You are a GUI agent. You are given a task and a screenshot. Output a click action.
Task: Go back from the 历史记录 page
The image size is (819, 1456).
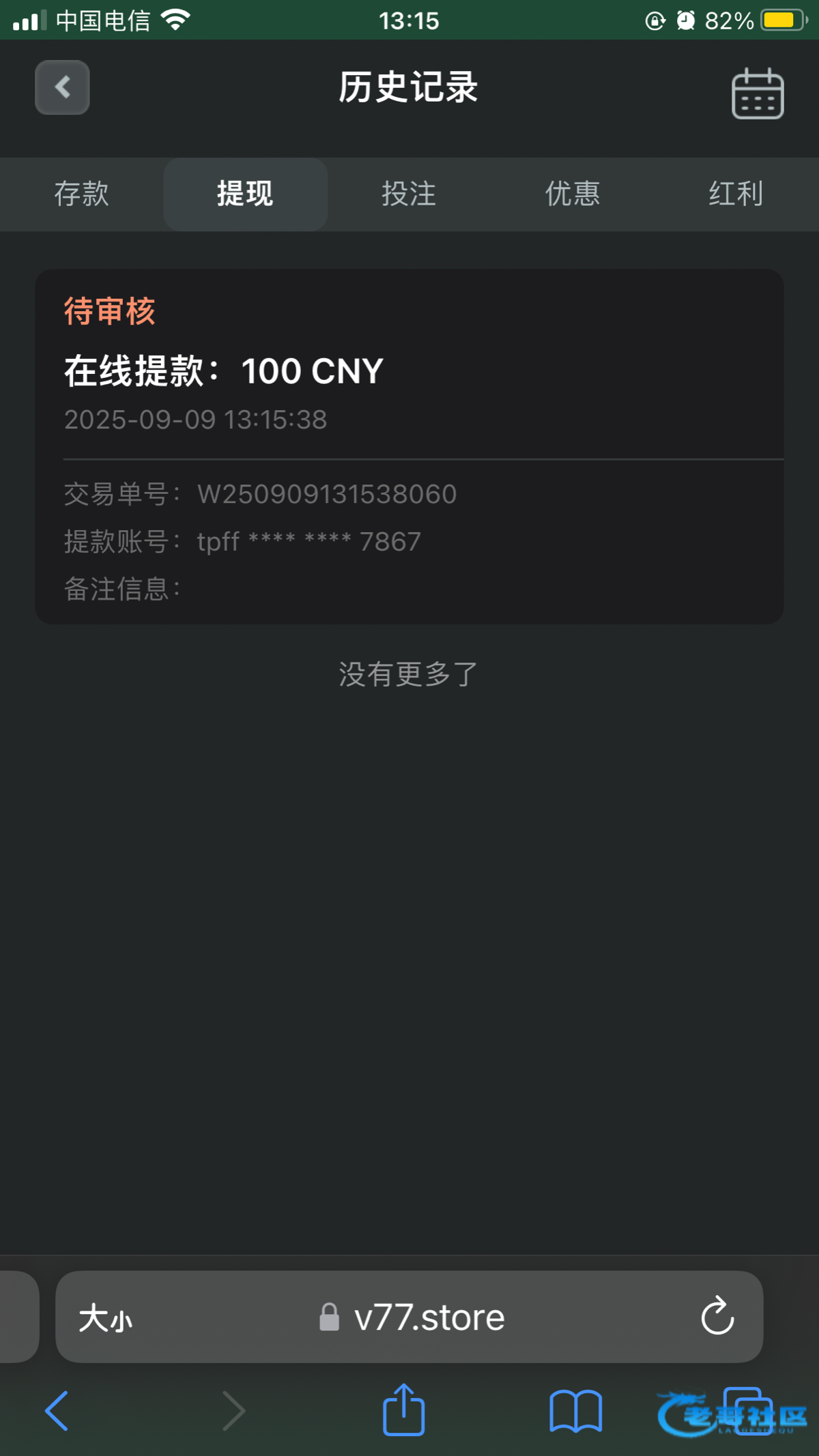tap(62, 87)
